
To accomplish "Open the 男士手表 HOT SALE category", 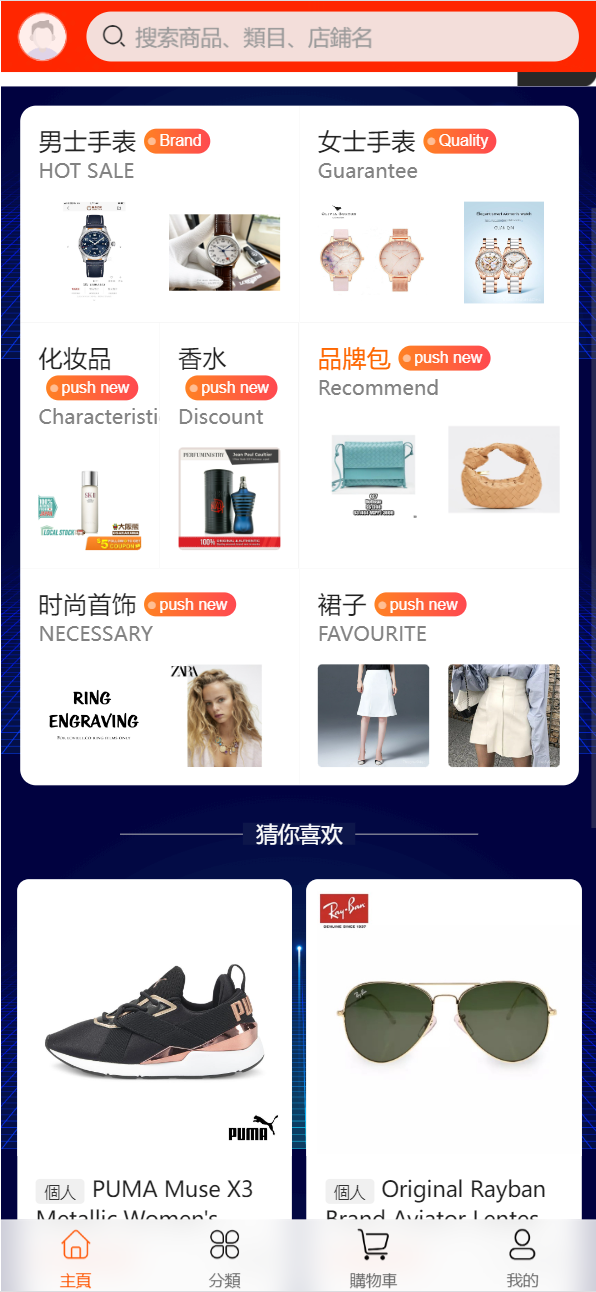I will [159, 214].
